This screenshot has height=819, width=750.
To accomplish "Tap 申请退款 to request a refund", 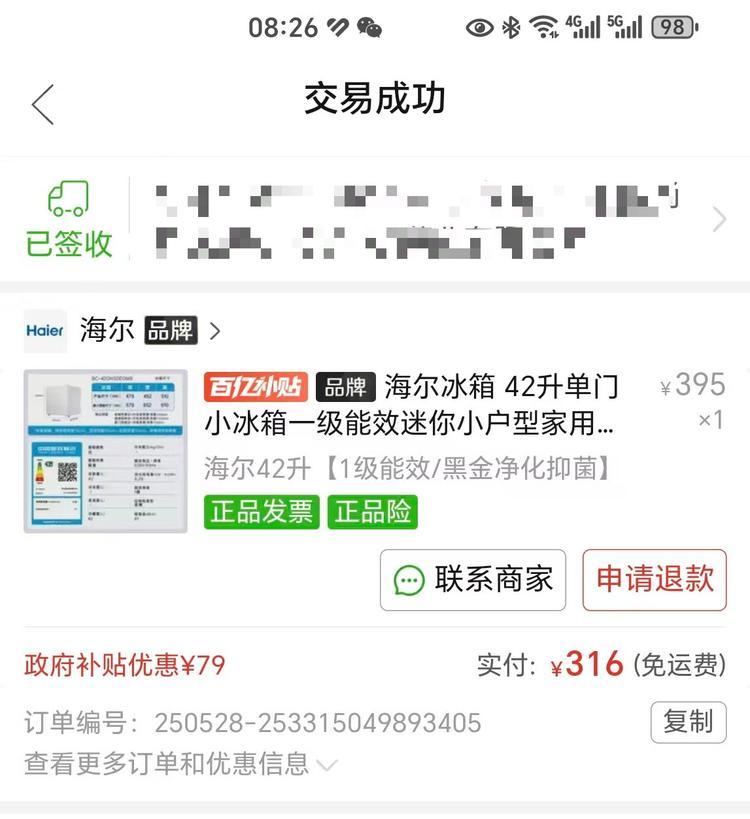I will point(654,580).
